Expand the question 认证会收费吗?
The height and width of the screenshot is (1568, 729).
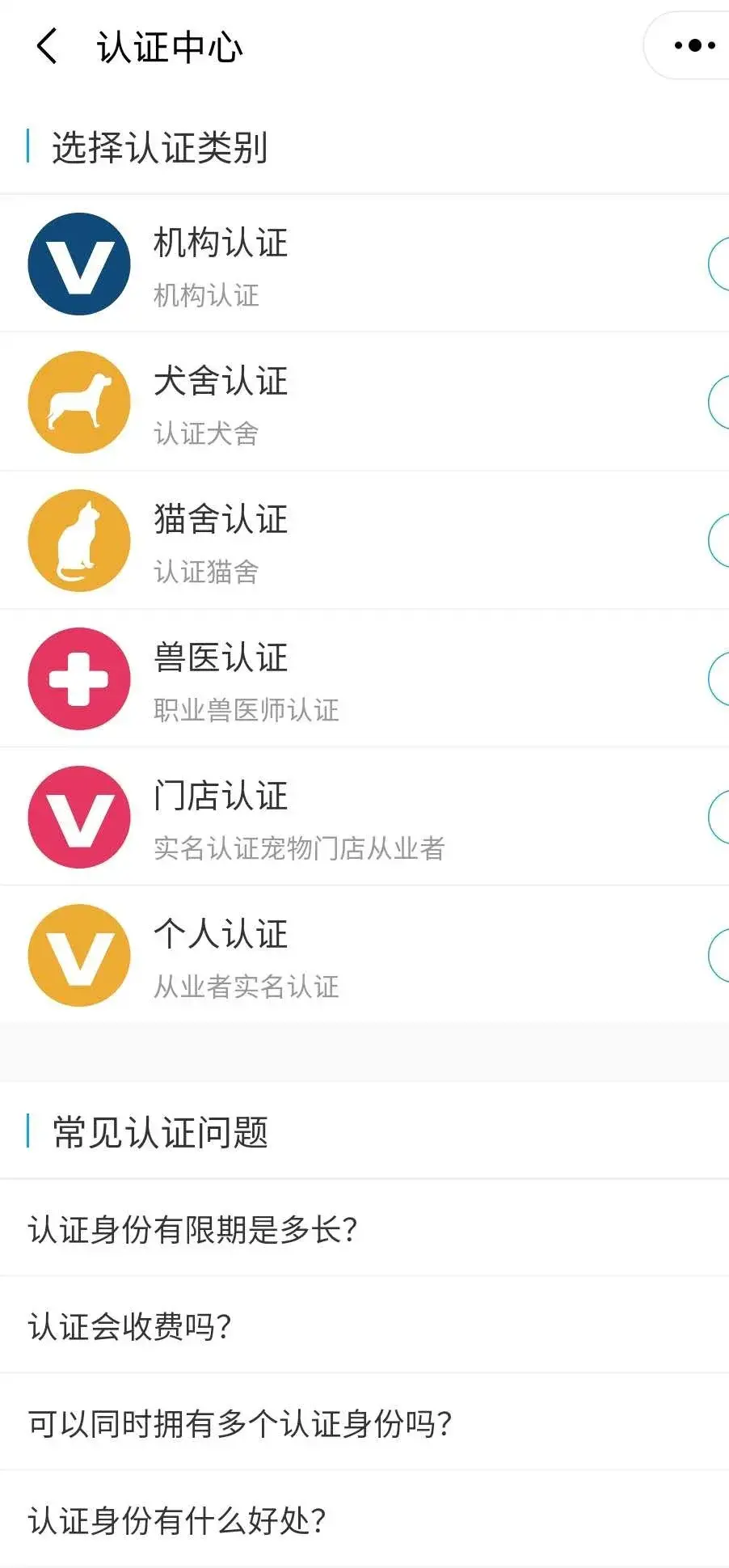coord(132,1325)
